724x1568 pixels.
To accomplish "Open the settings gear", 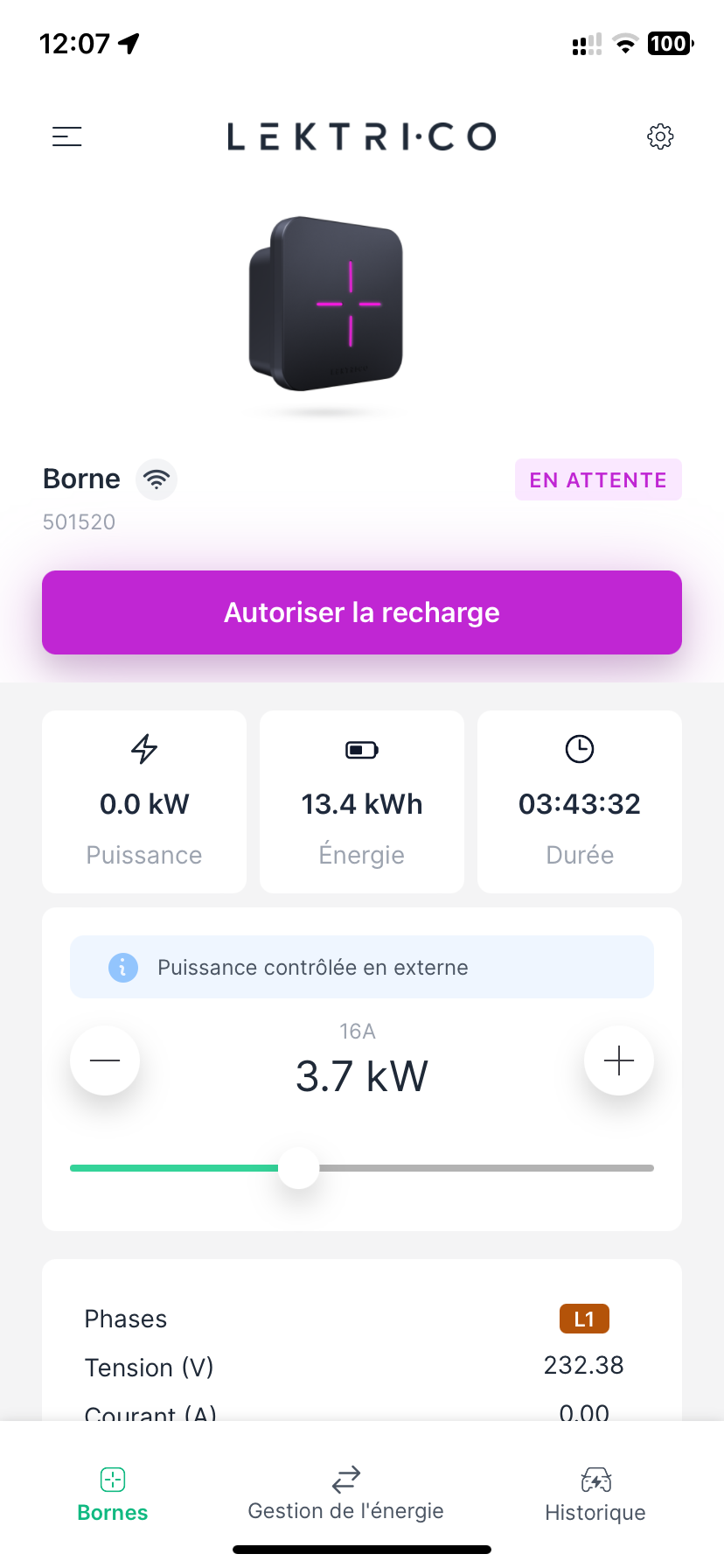I will pos(660,136).
